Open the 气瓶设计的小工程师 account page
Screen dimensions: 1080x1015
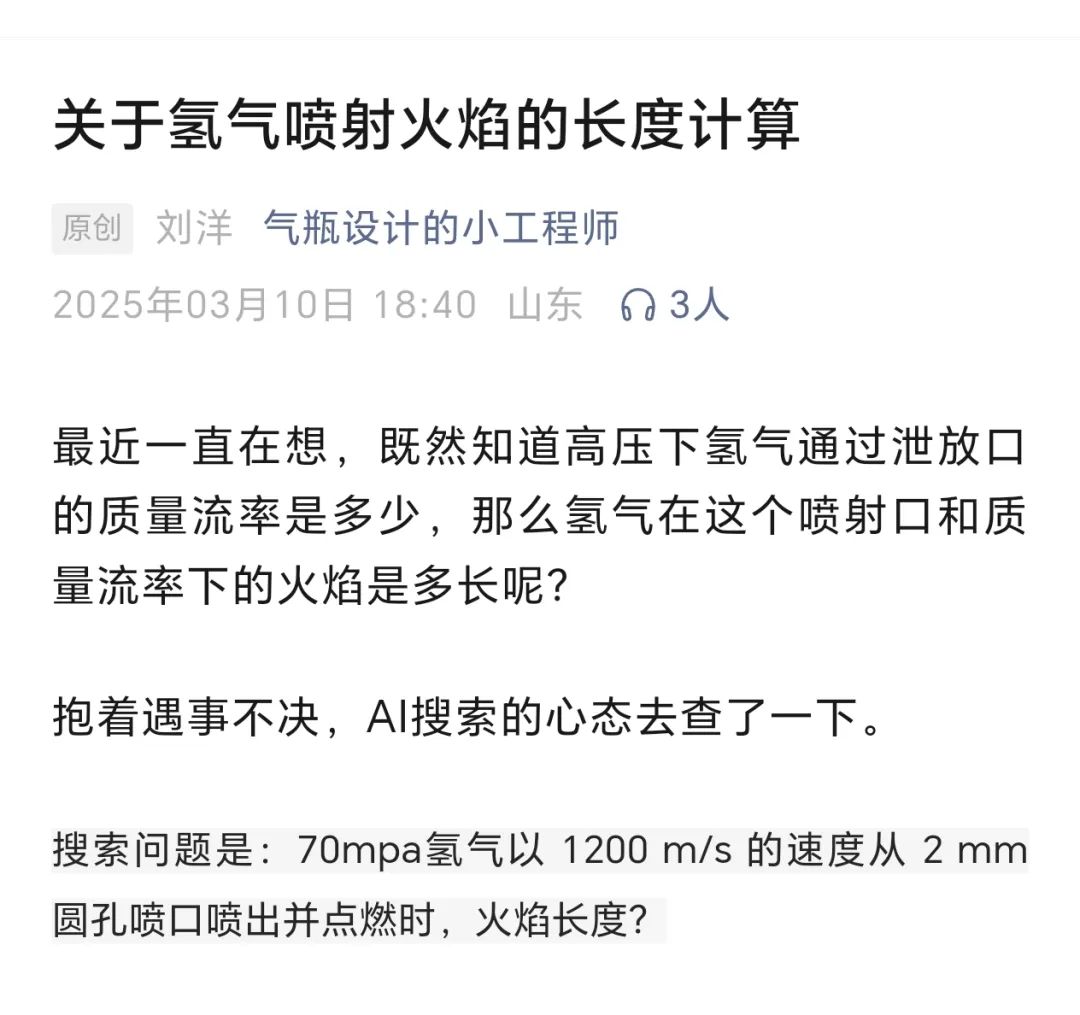441,228
